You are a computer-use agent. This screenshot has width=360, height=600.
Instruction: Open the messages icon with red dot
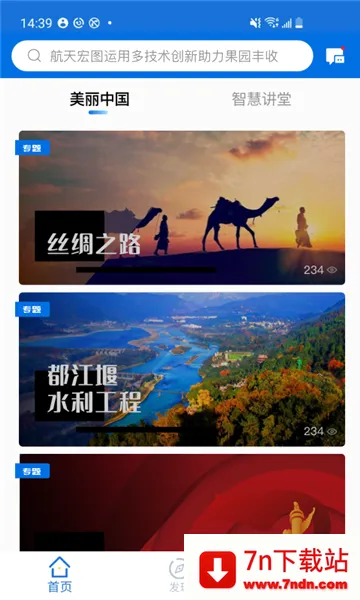click(x=335, y=56)
